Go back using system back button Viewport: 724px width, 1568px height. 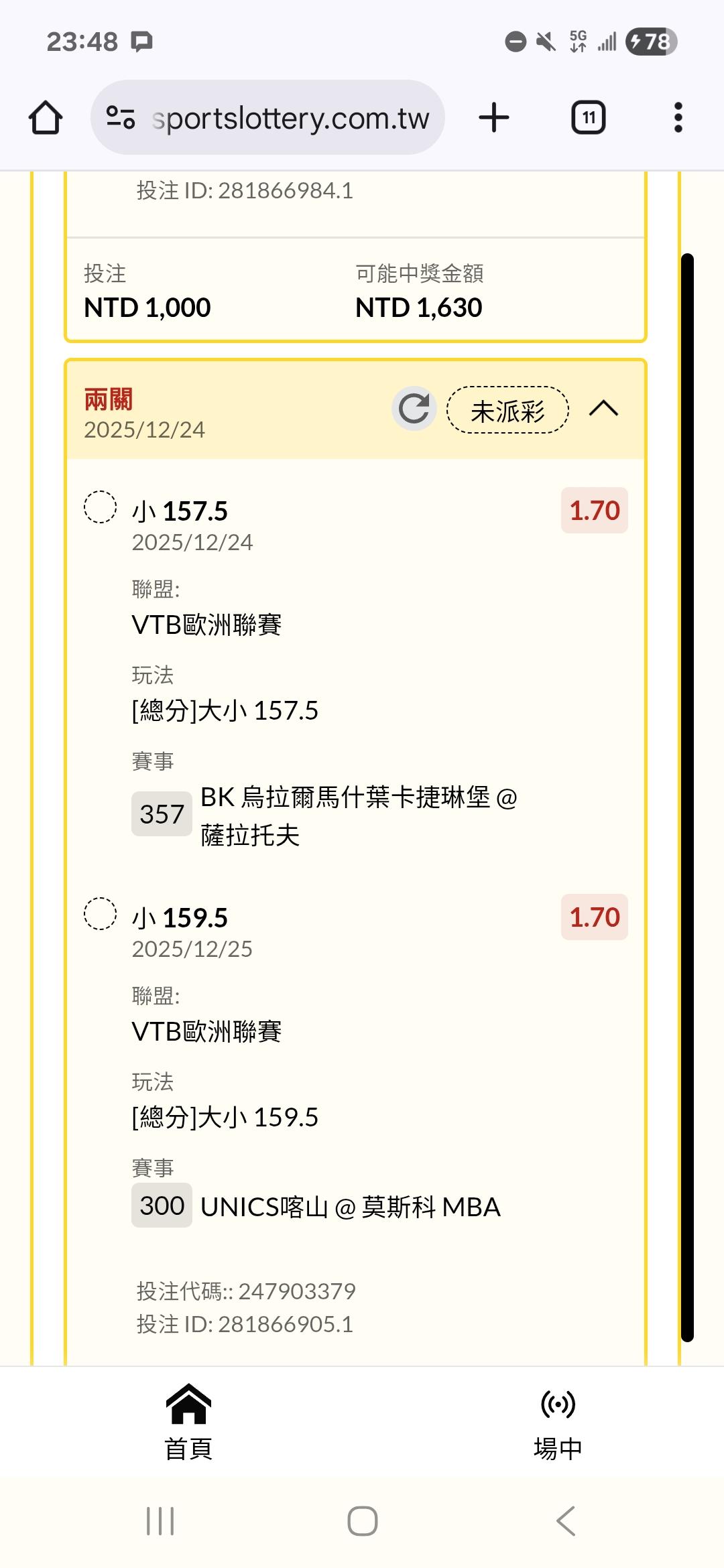[x=566, y=1520]
